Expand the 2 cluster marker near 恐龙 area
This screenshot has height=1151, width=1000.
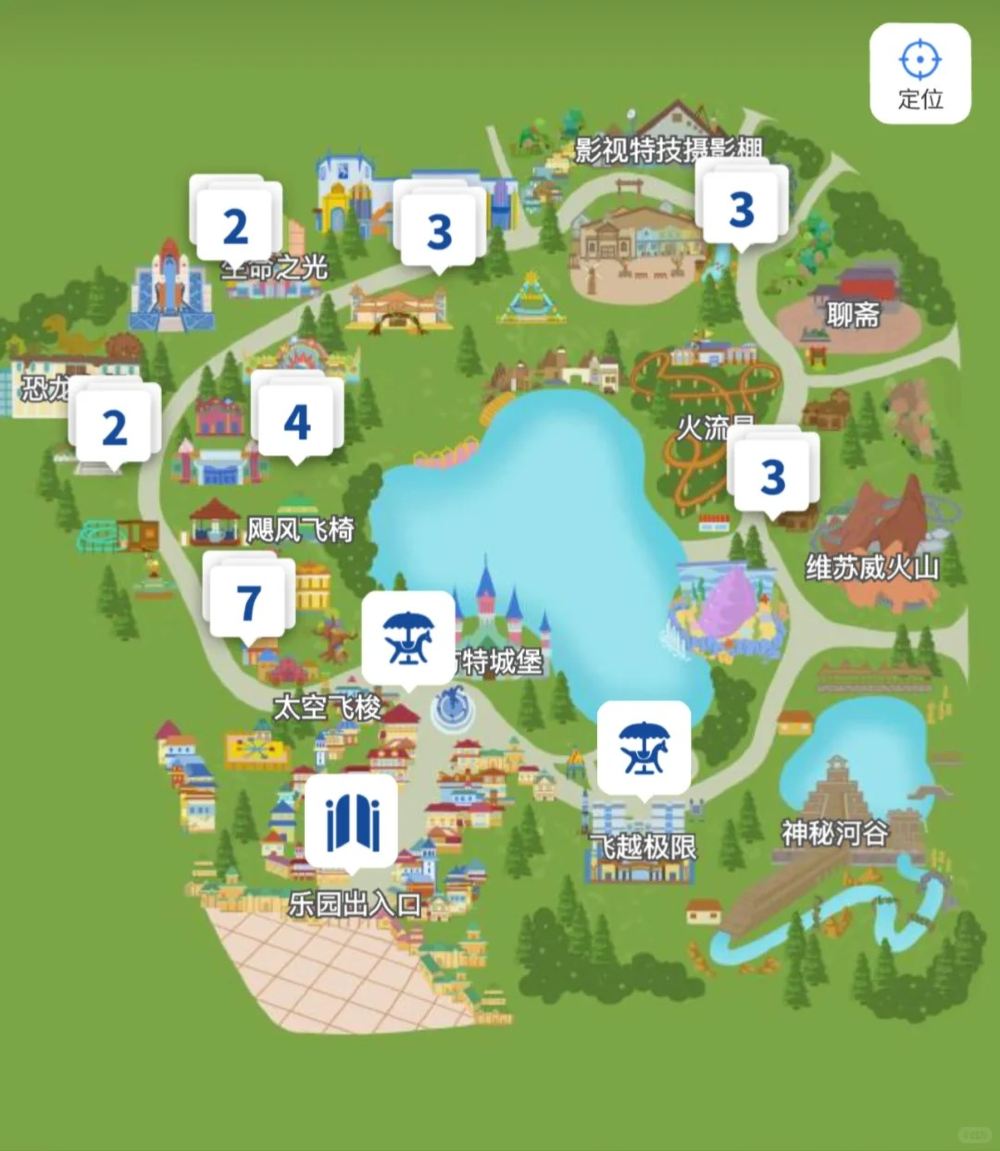[115, 427]
